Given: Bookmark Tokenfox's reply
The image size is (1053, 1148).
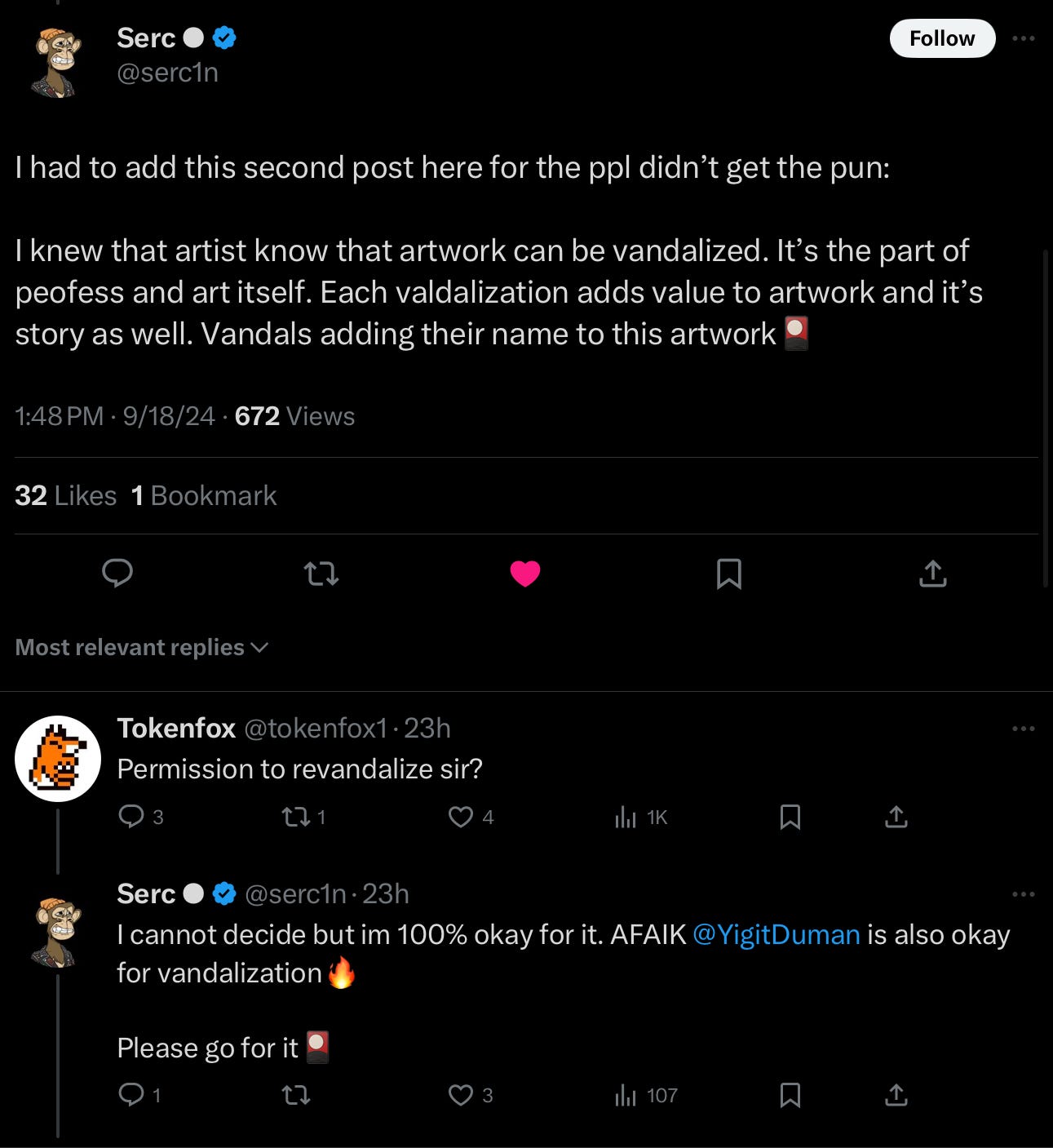Looking at the screenshot, I should [790, 817].
